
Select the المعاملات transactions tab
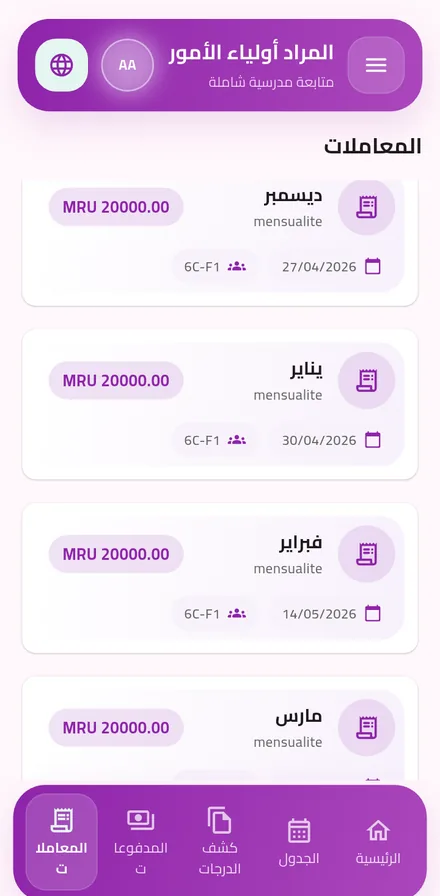click(62, 842)
